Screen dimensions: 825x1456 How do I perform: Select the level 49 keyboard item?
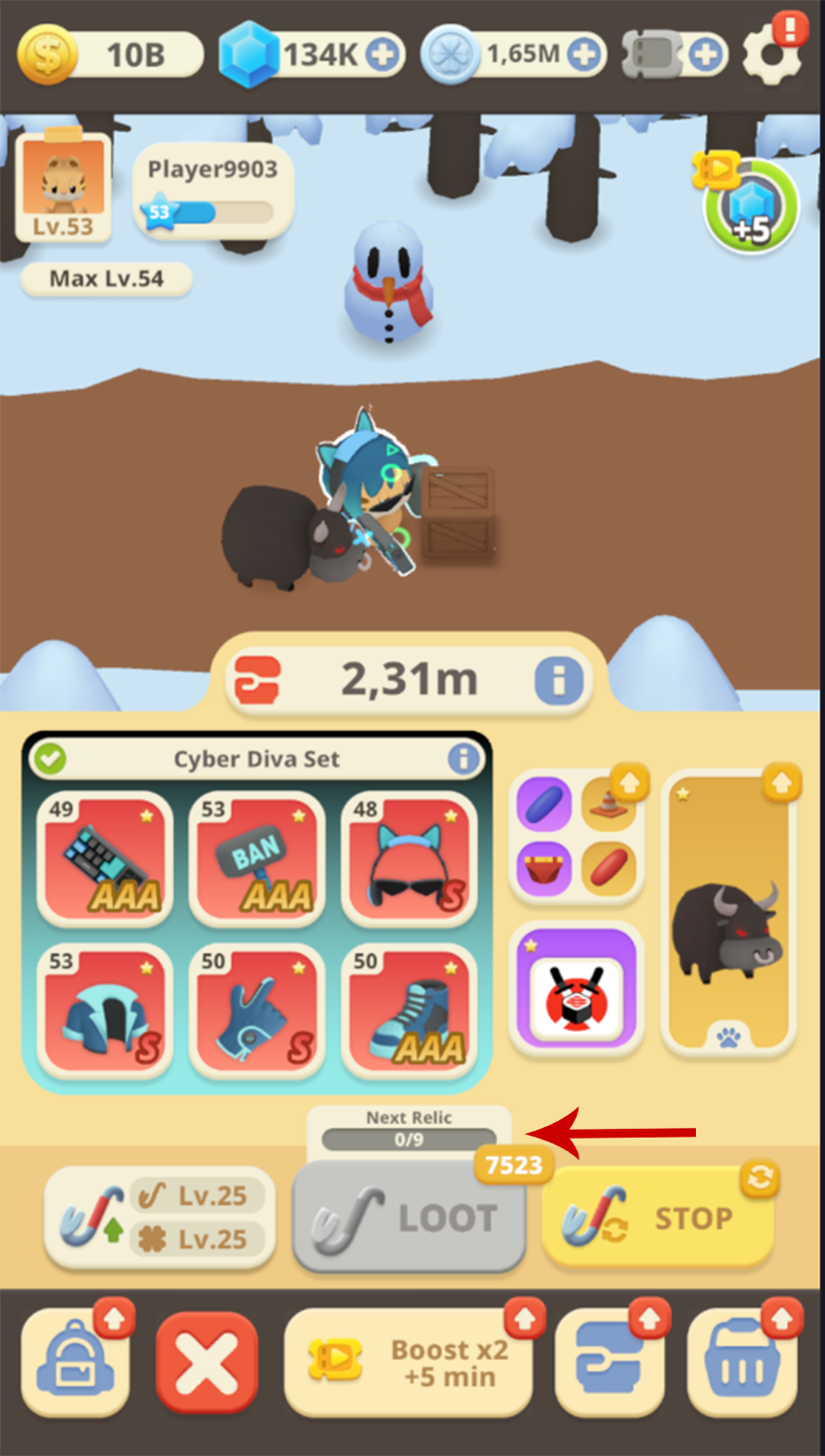(x=105, y=858)
